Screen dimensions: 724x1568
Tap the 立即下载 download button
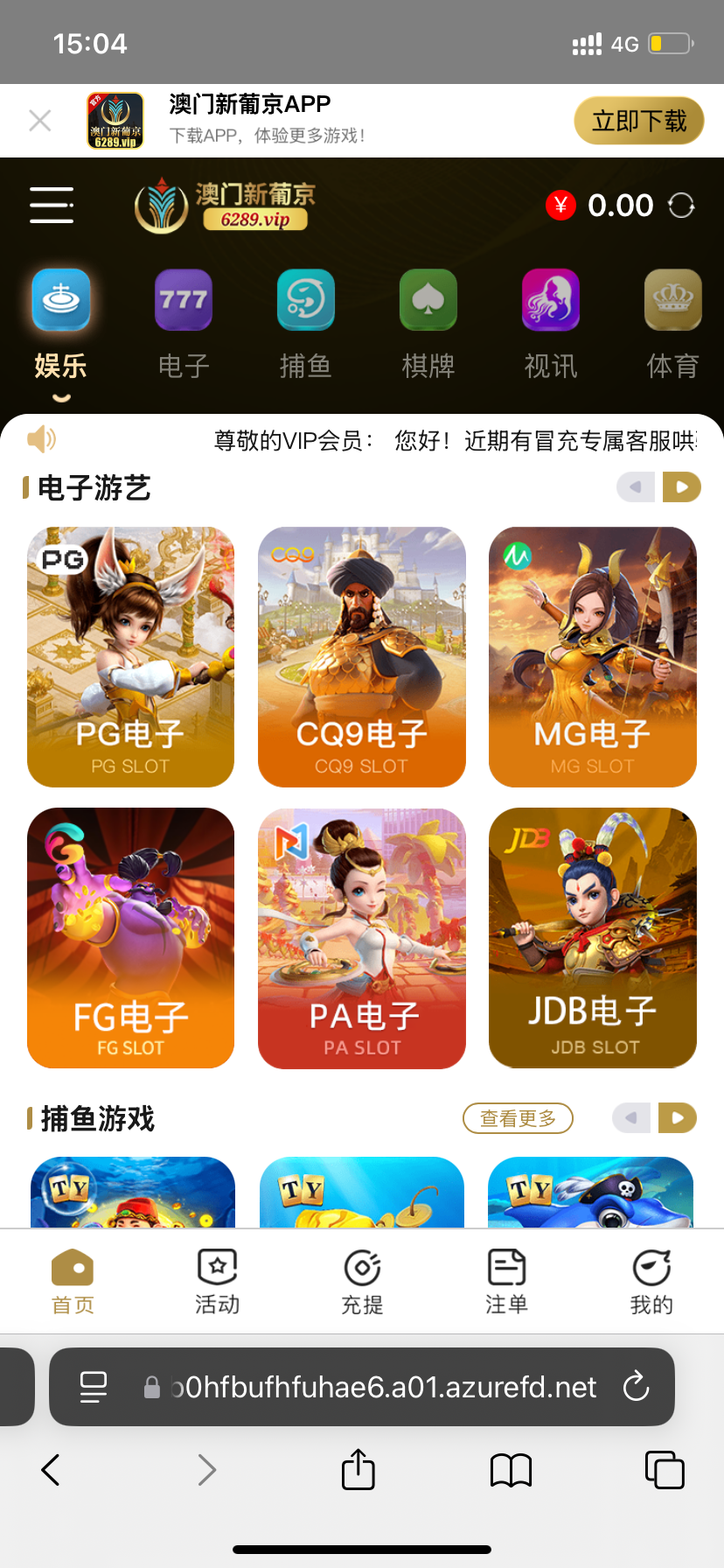[639, 121]
